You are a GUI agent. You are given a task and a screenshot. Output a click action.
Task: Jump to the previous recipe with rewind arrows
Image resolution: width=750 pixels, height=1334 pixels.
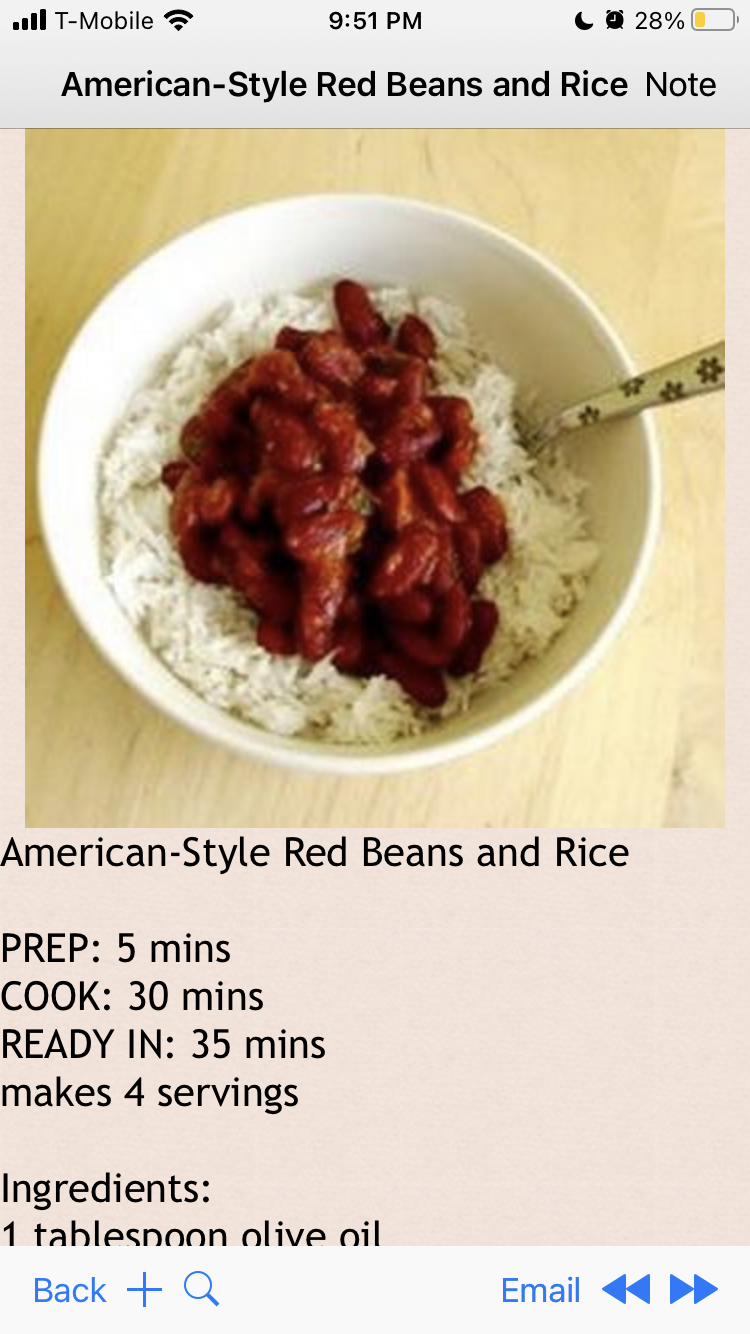click(x=626, y=1290)
